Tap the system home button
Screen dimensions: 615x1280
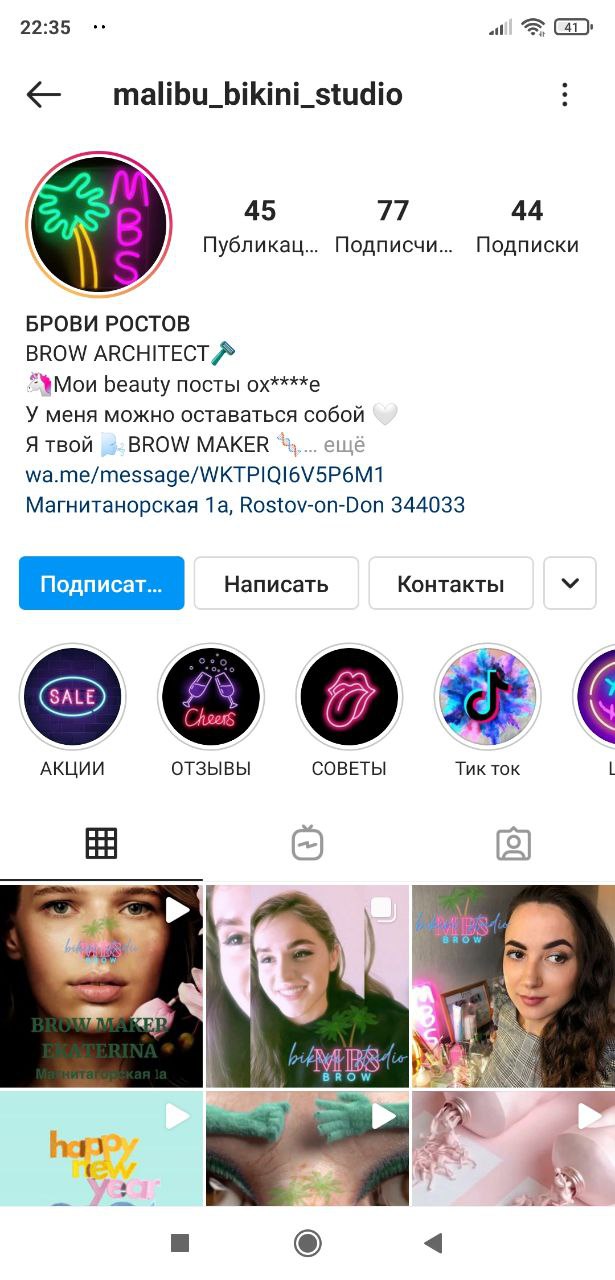pyautogui.click(x=307, y=1243)
